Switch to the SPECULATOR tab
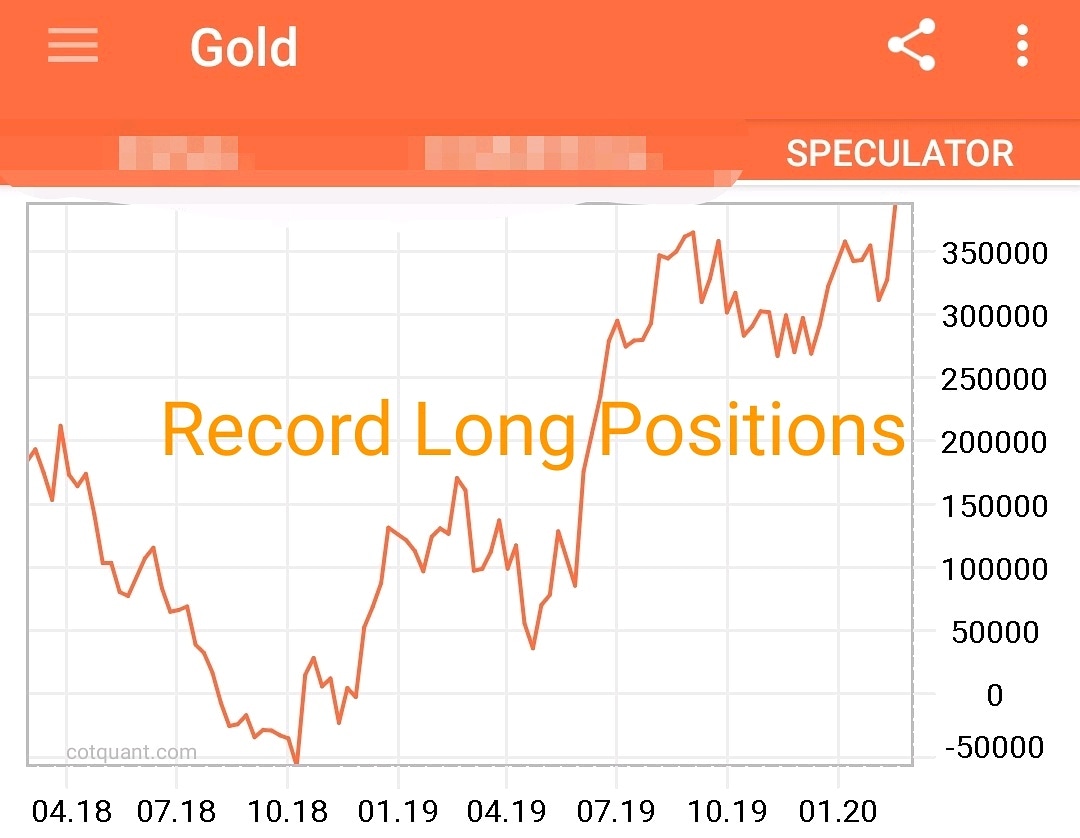 point(899,153)
